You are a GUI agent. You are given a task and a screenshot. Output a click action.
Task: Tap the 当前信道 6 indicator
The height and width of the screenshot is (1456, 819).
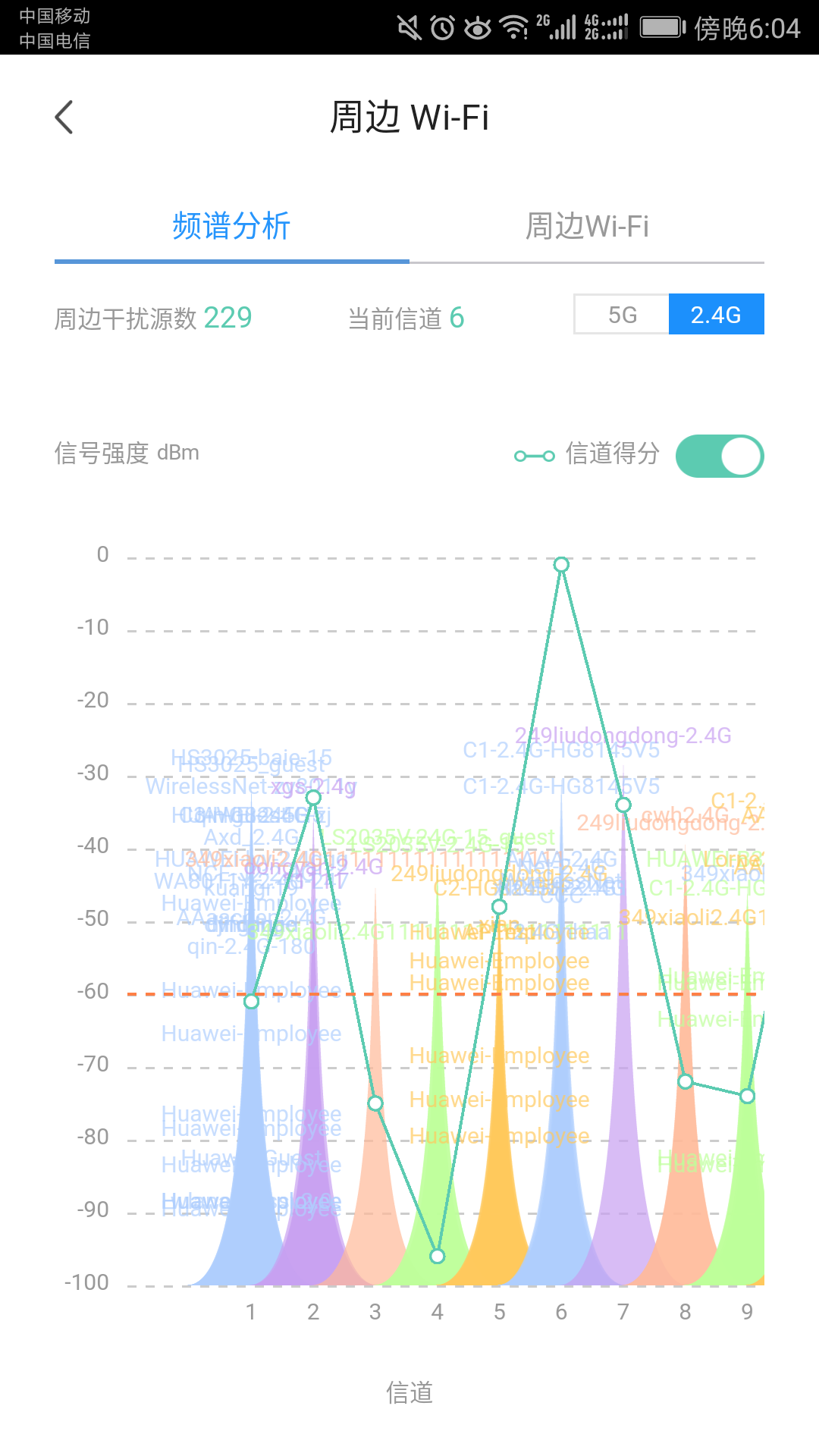tap(406, 317)
